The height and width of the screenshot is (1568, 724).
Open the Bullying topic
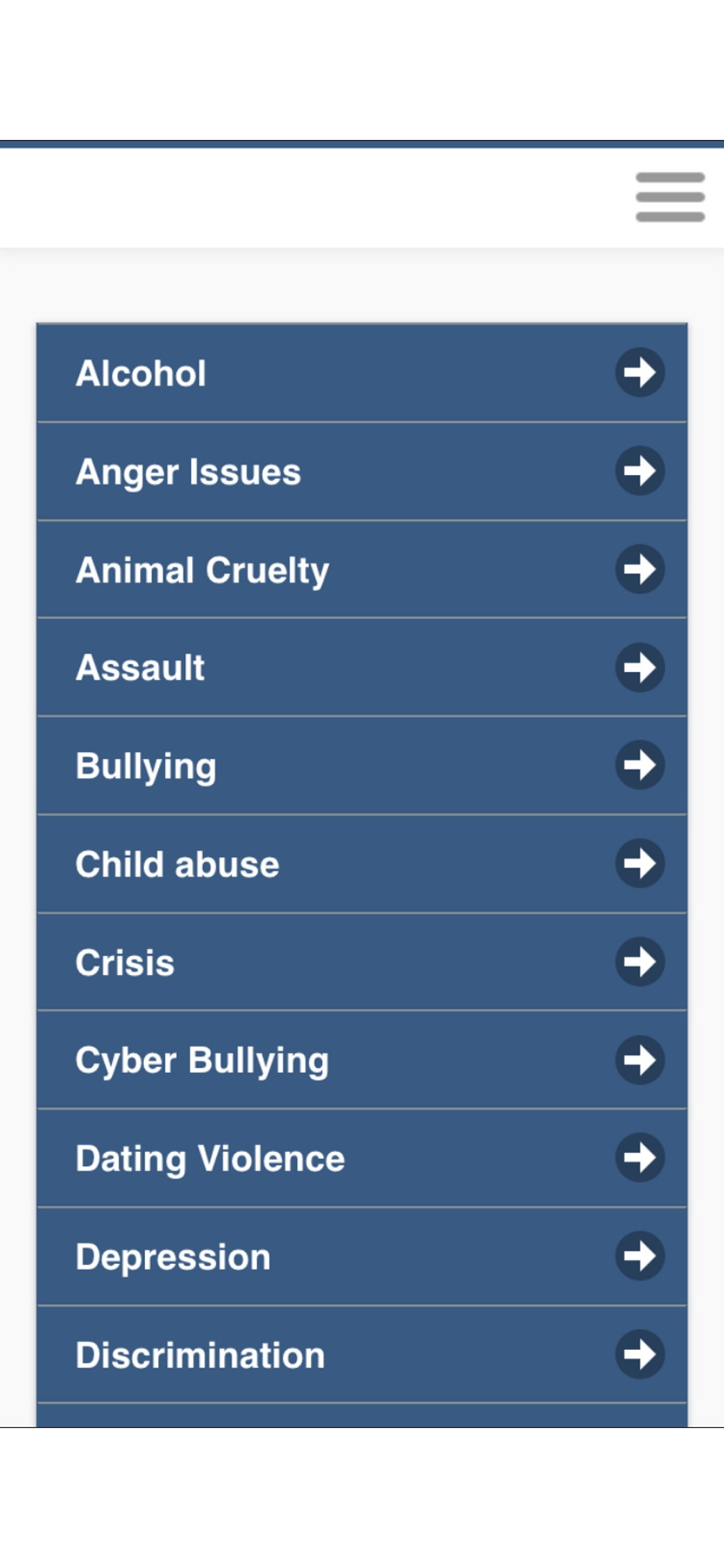coord(362,765)
